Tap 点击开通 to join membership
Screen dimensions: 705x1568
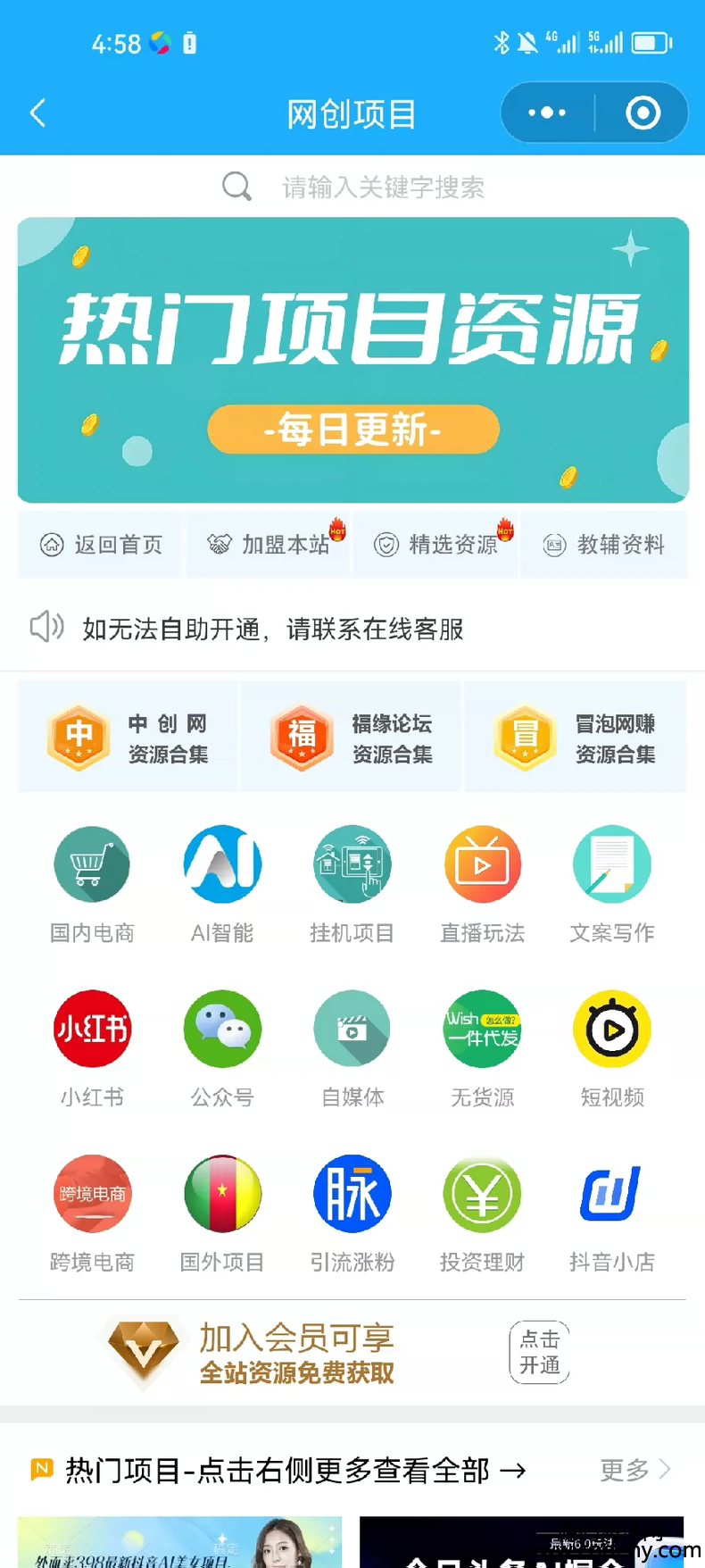coord(540,1352)
